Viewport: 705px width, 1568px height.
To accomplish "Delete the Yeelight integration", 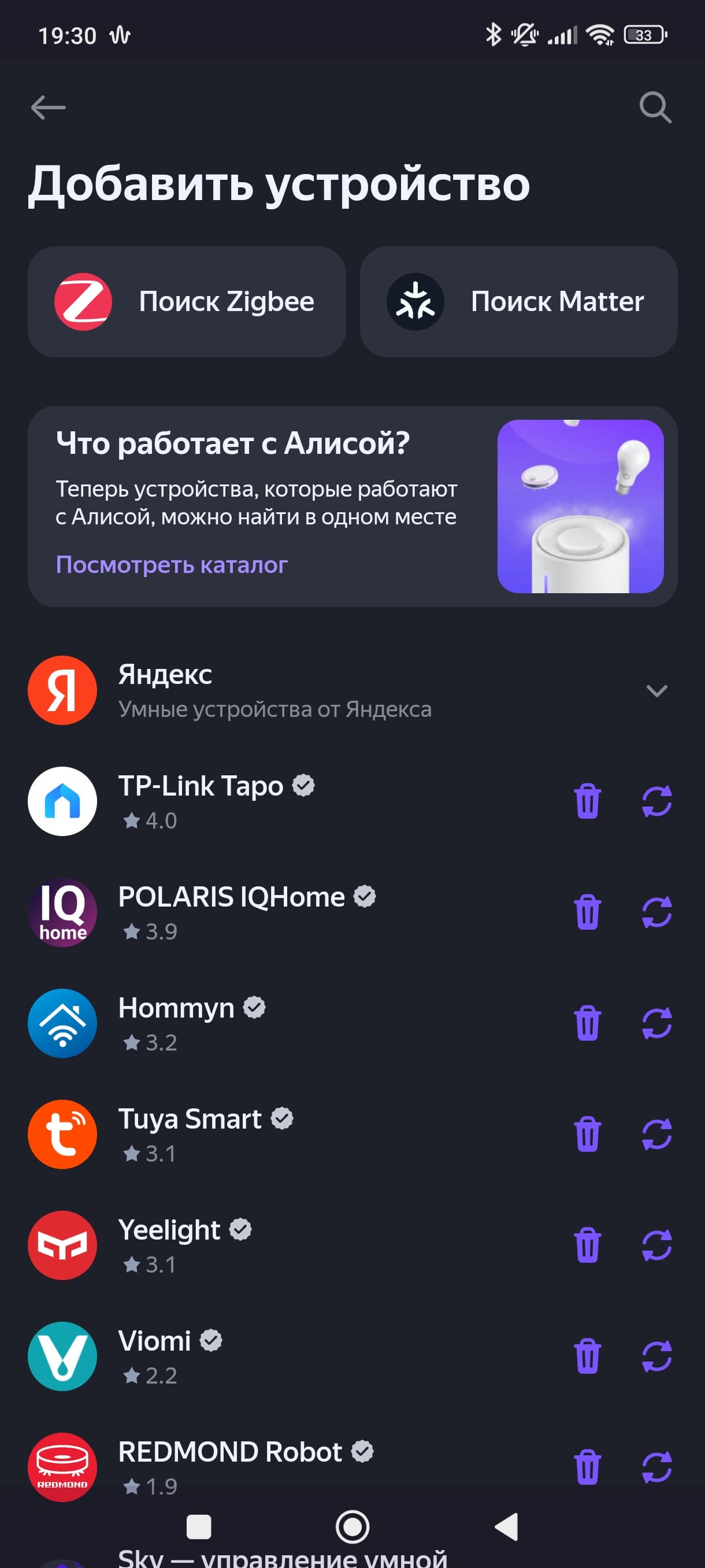I will coord(587,1245).
